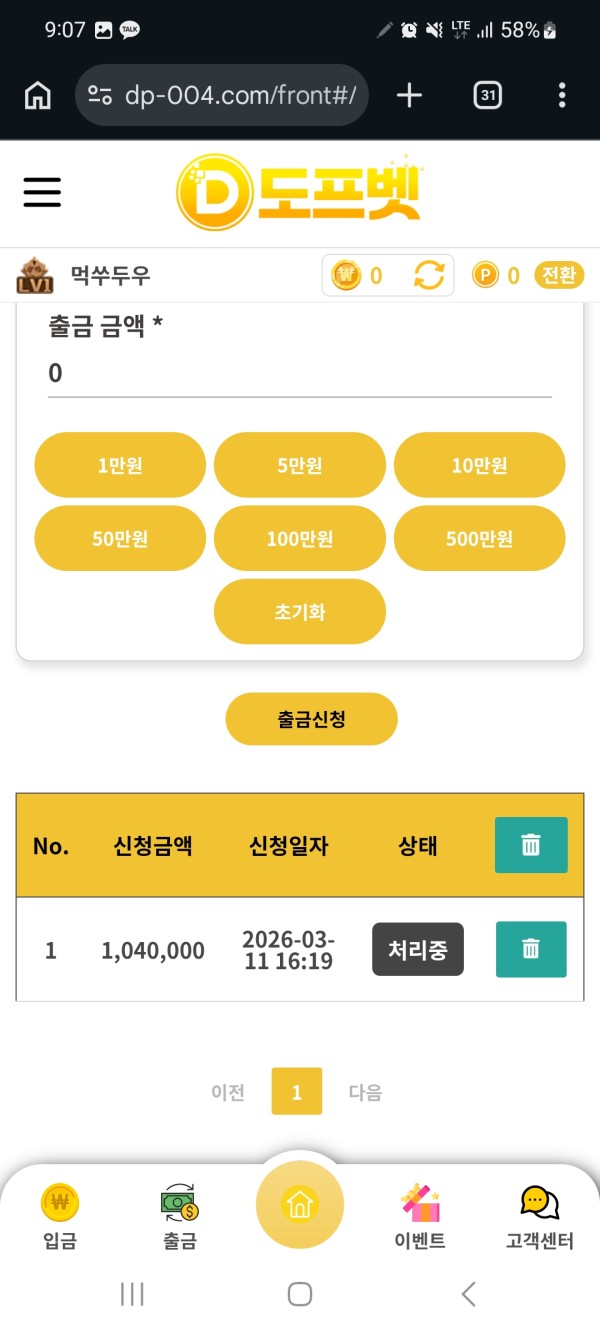Tap the trash icon in the table header
The image size is (600, 1333).
click(531, 846)
